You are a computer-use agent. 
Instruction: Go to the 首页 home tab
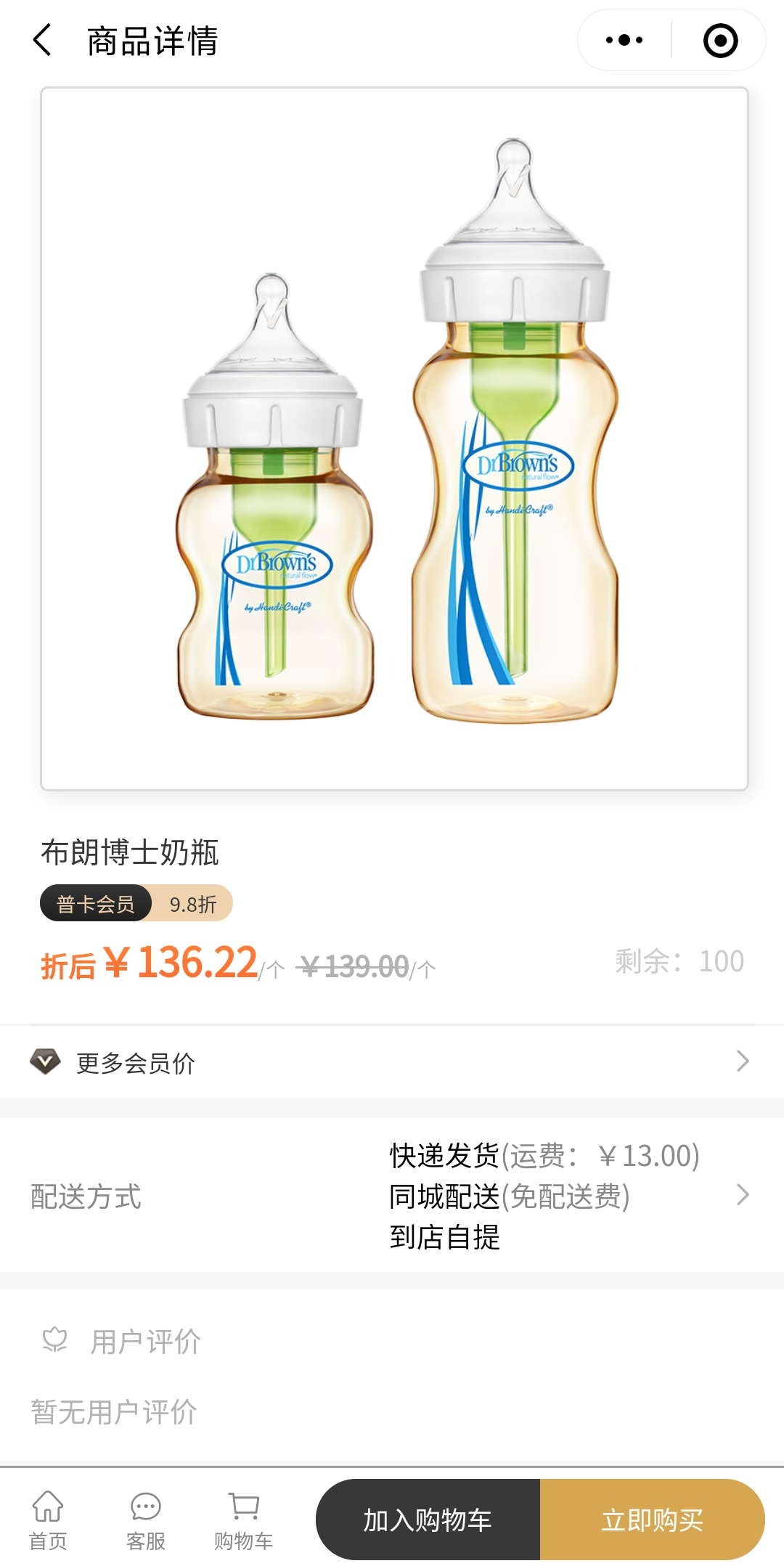tap(48, 1520)
